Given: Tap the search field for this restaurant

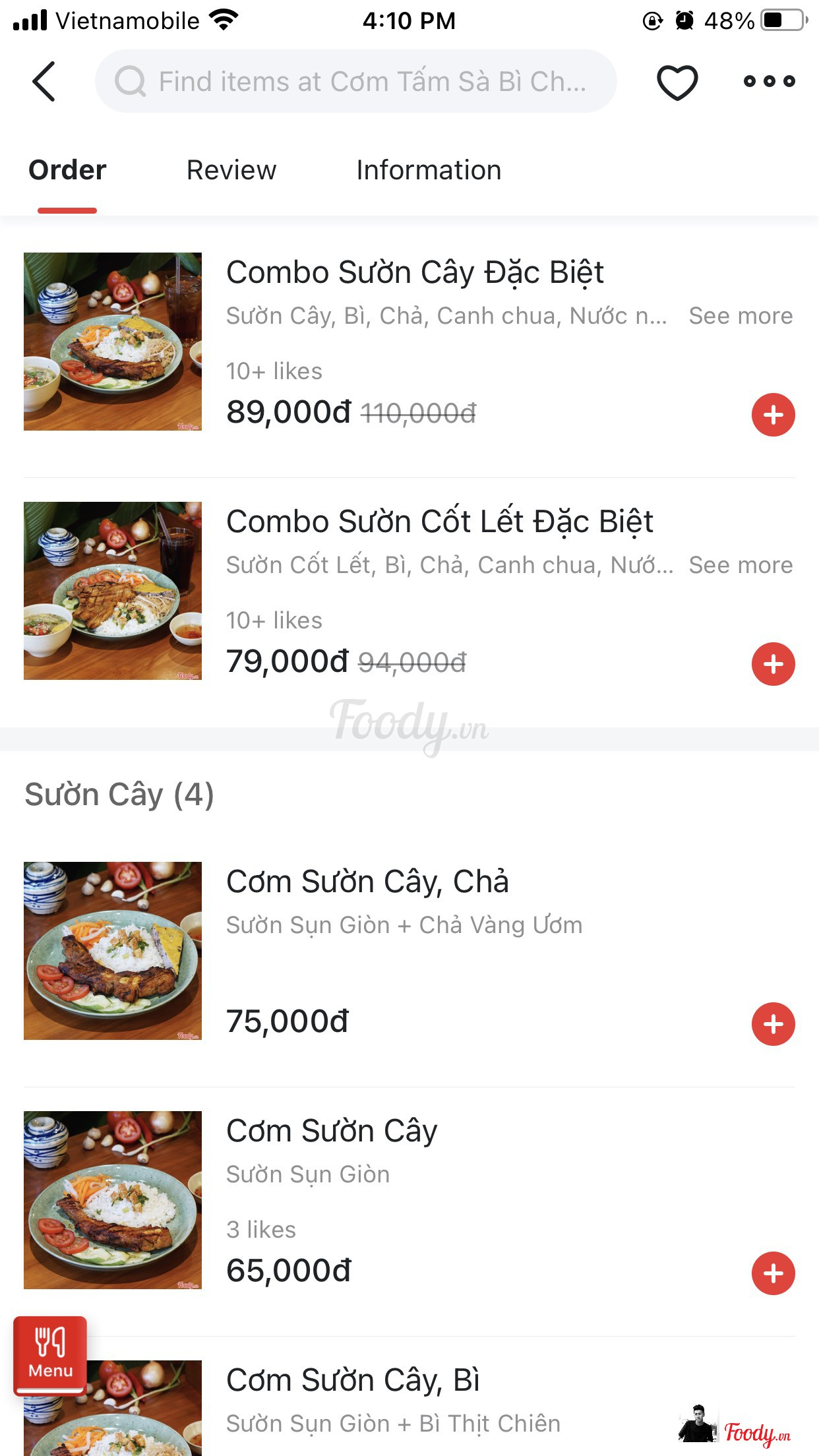Looking at the screenshot, I should point(356,82).
